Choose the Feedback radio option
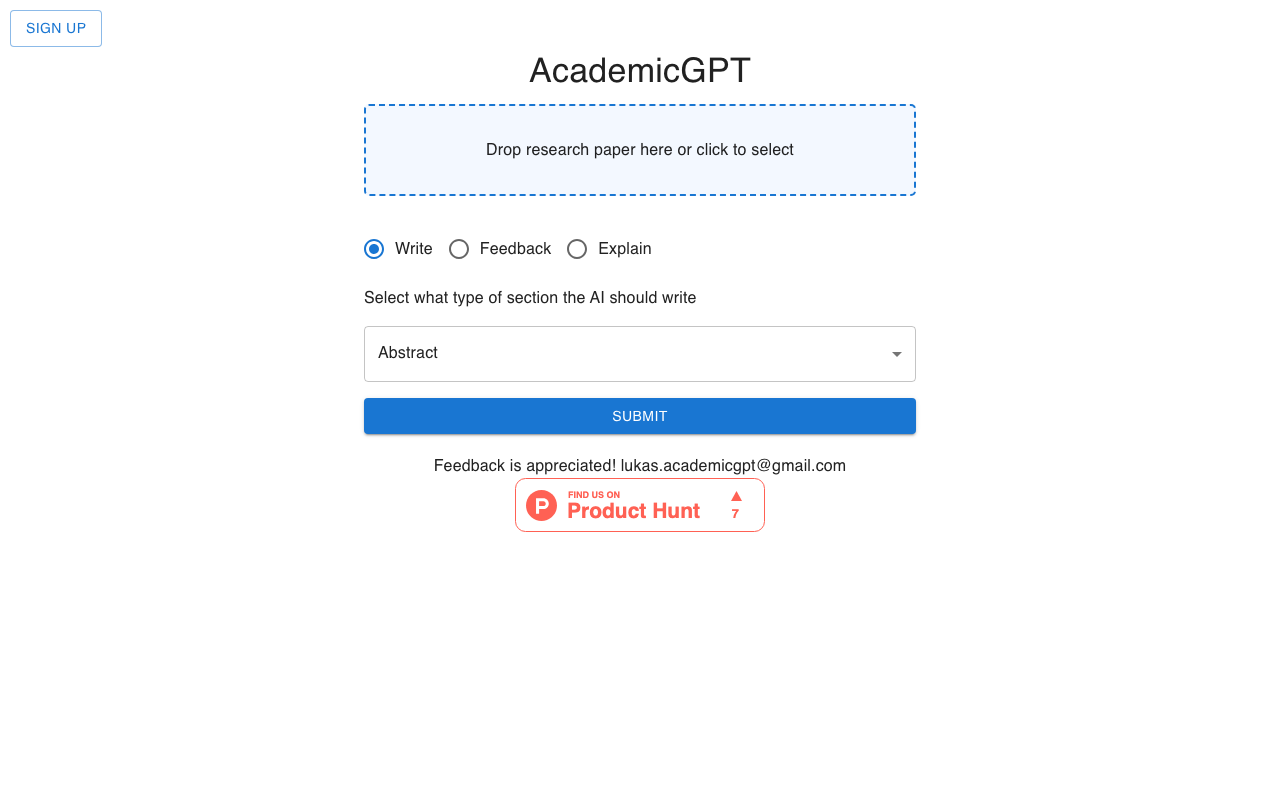The width and height of the screenshot is (1280, 800). (459, 249)
